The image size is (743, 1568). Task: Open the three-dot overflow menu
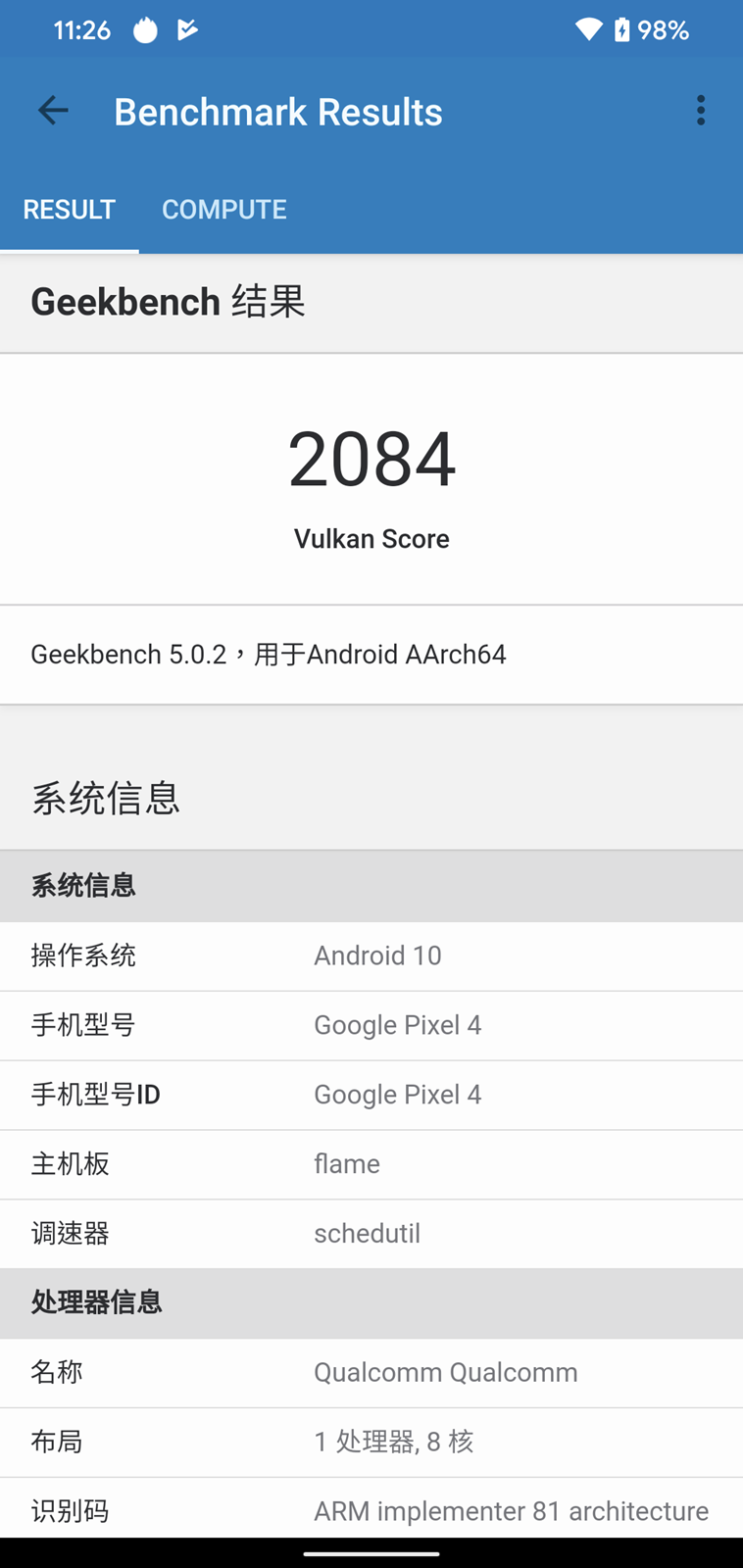[x=700, y=111]
